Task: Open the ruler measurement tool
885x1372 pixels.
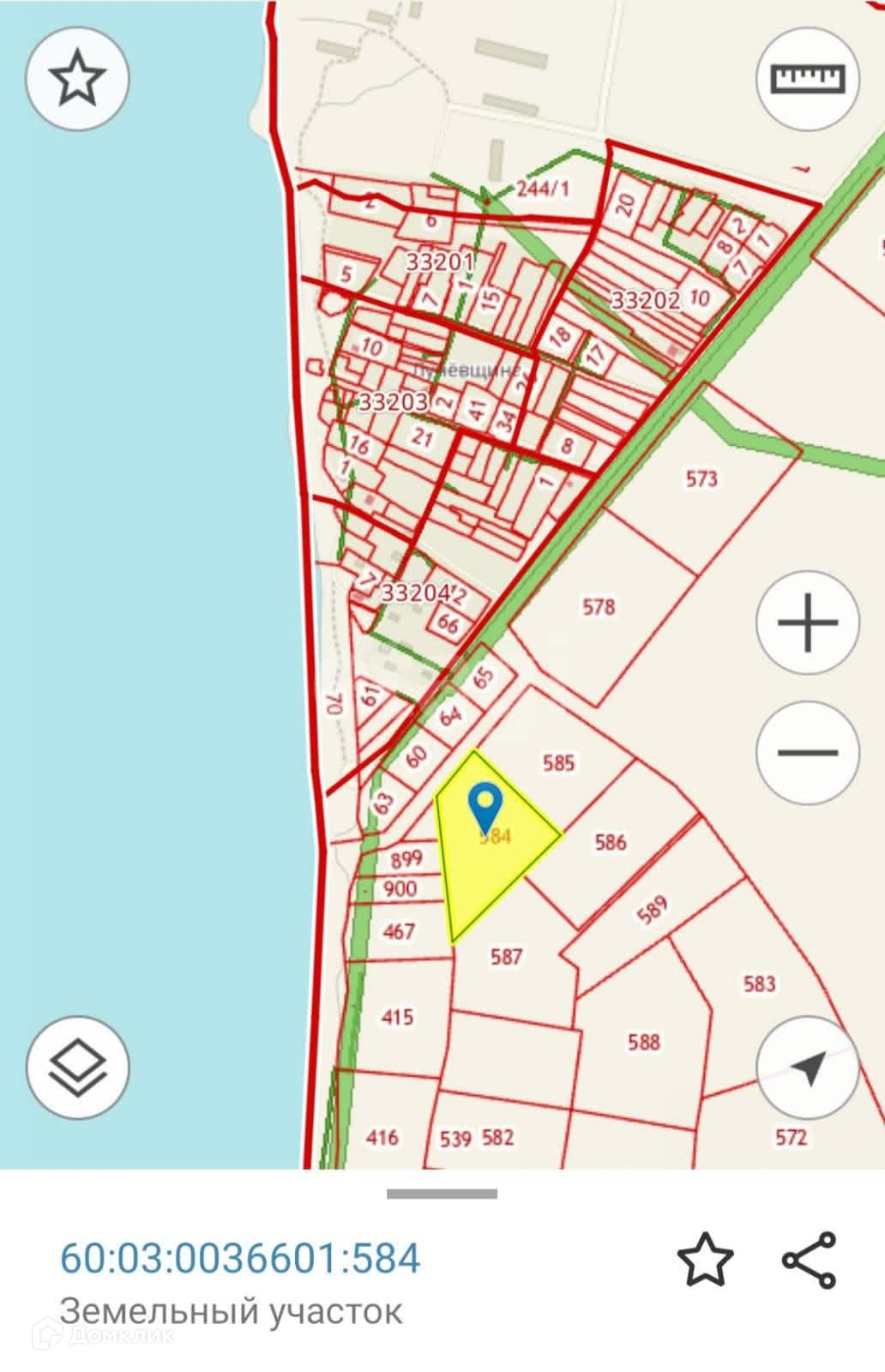Action: point(808,79)
